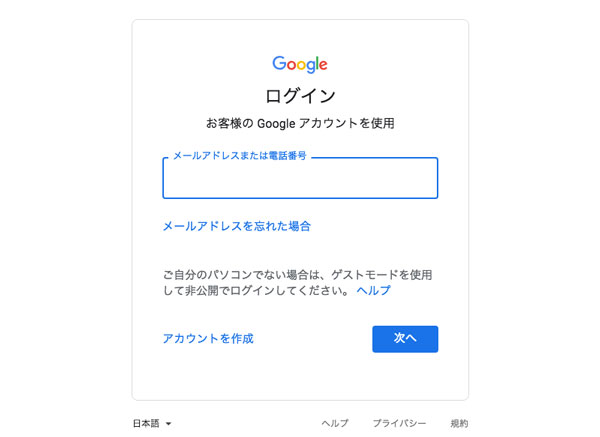Image resolution: width=600 pixels, height=437 pixels.
Task: Expand the 日本語 language dropdown
Action: click(x=153, y=423)
